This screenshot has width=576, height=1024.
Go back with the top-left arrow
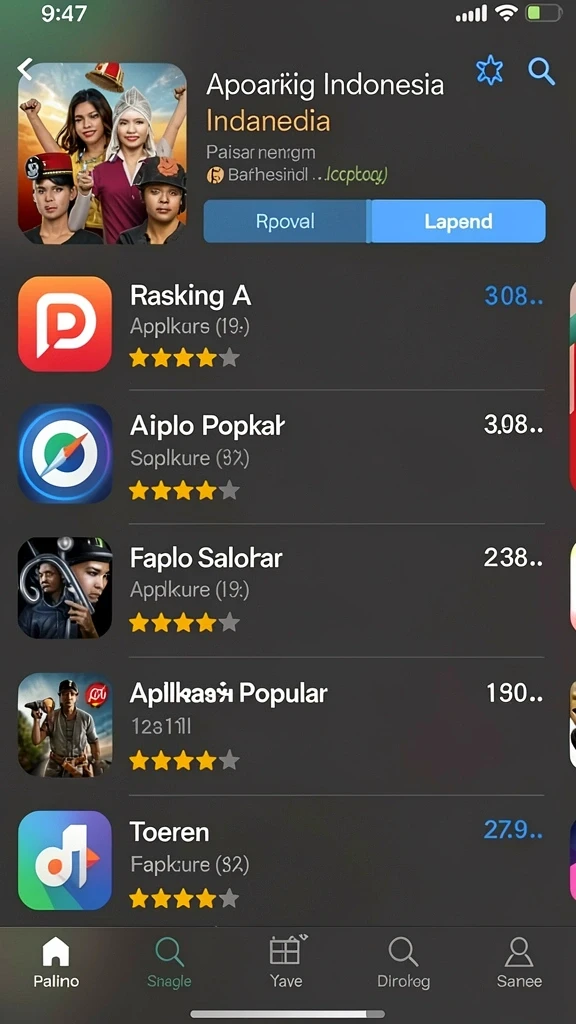point(25,68)
